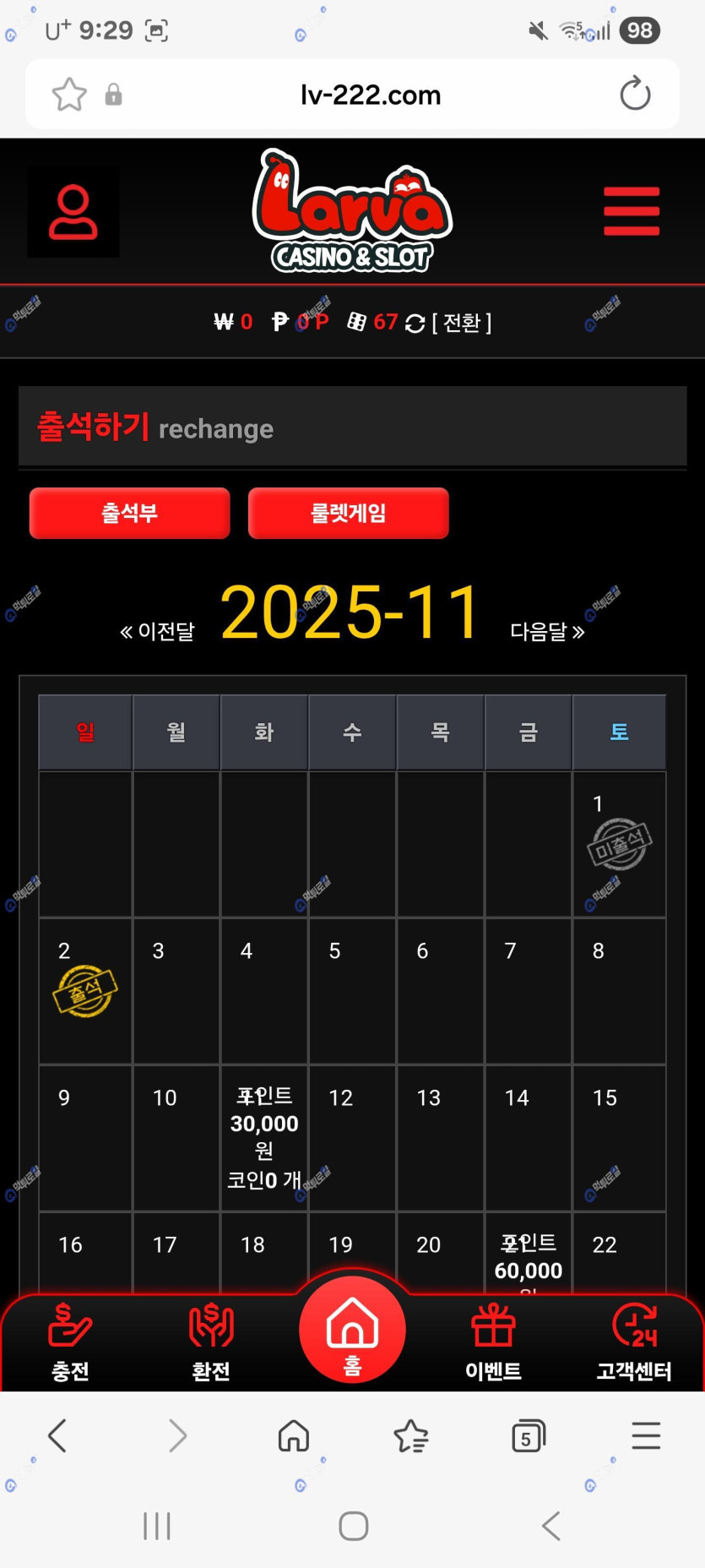Tap the 전환 convert link
Screen dimensions: 705x1568
pyautogui.click(x=461, y=323)
